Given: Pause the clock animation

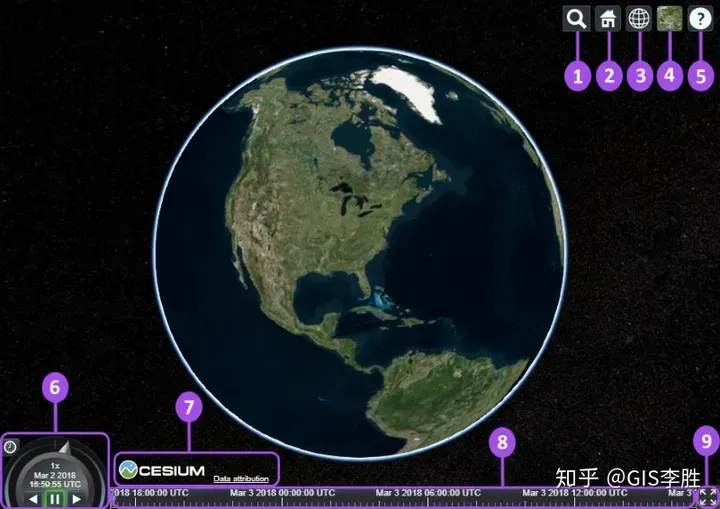Looking at the screenshot, I should (x=55, y=498).
